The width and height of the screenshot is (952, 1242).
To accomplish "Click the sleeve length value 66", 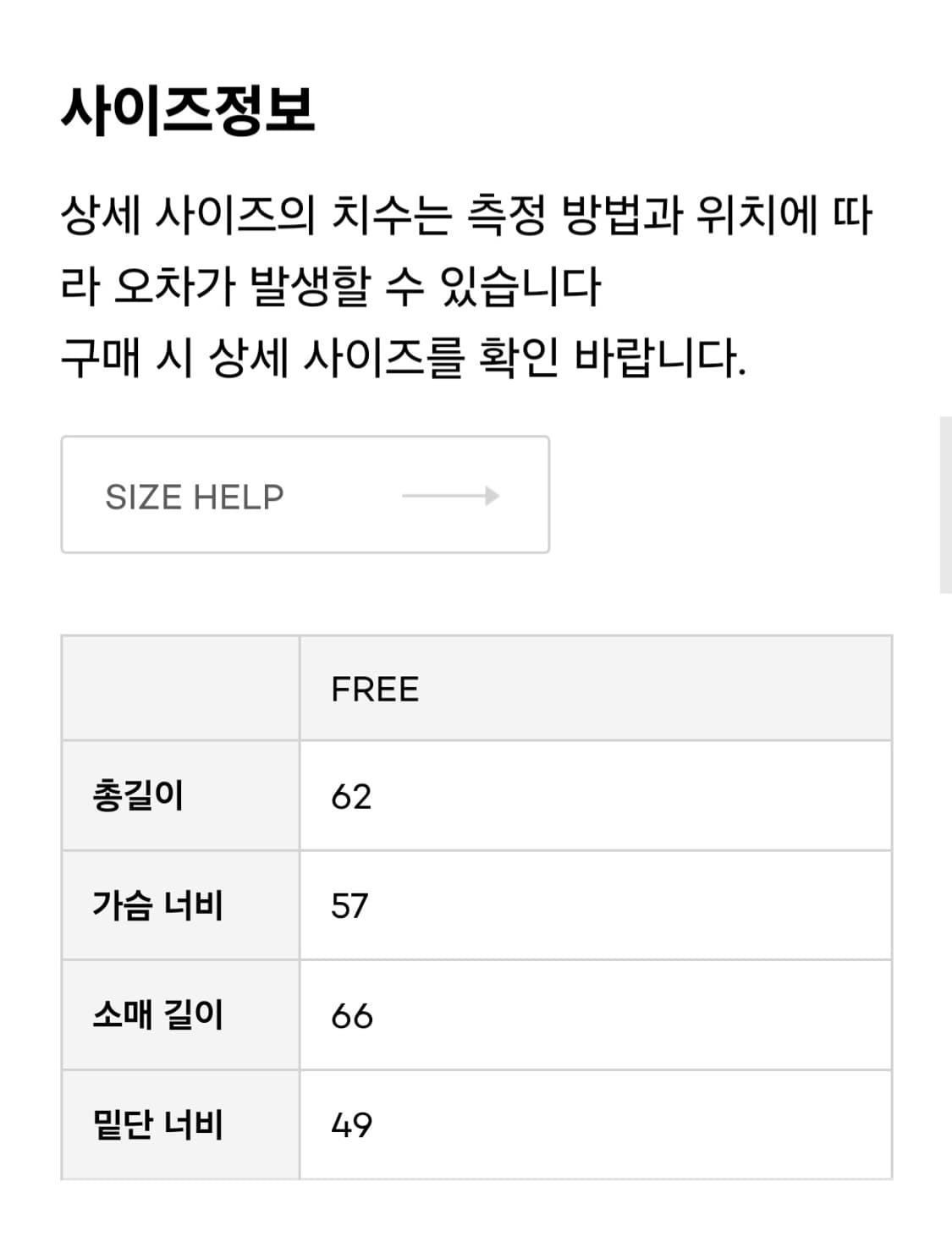I will coord(353,1014).
